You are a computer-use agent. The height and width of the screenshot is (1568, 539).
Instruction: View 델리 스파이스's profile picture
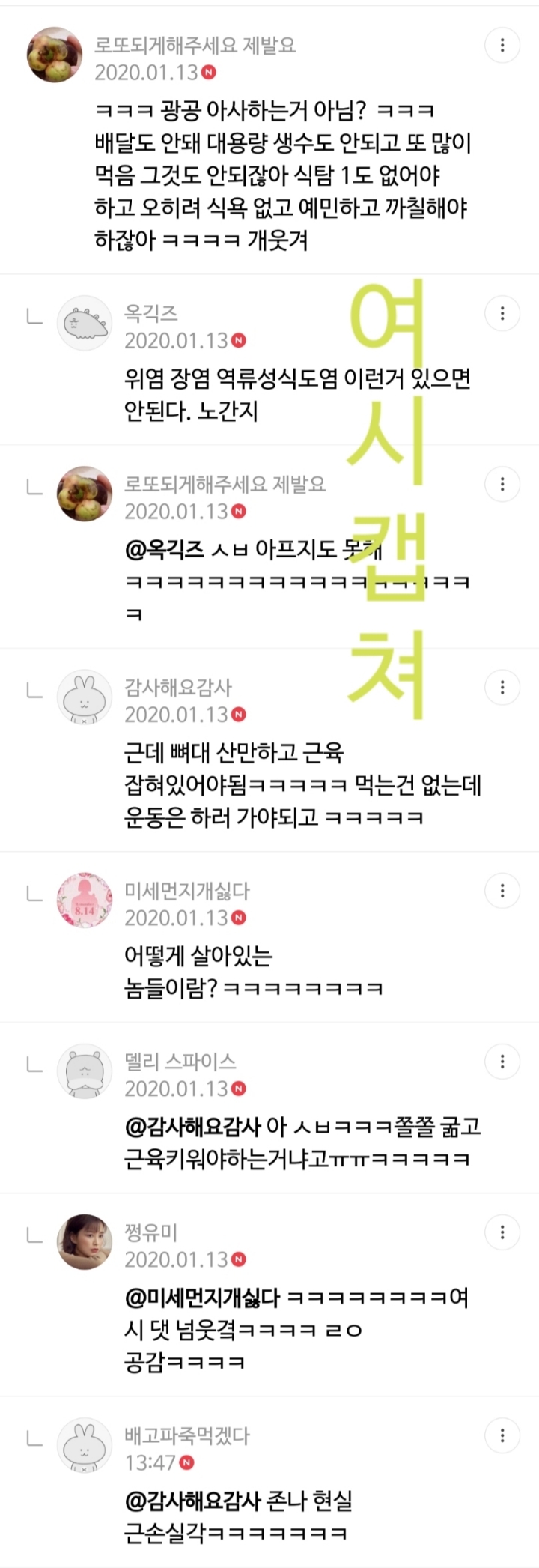click(85, 1071)
